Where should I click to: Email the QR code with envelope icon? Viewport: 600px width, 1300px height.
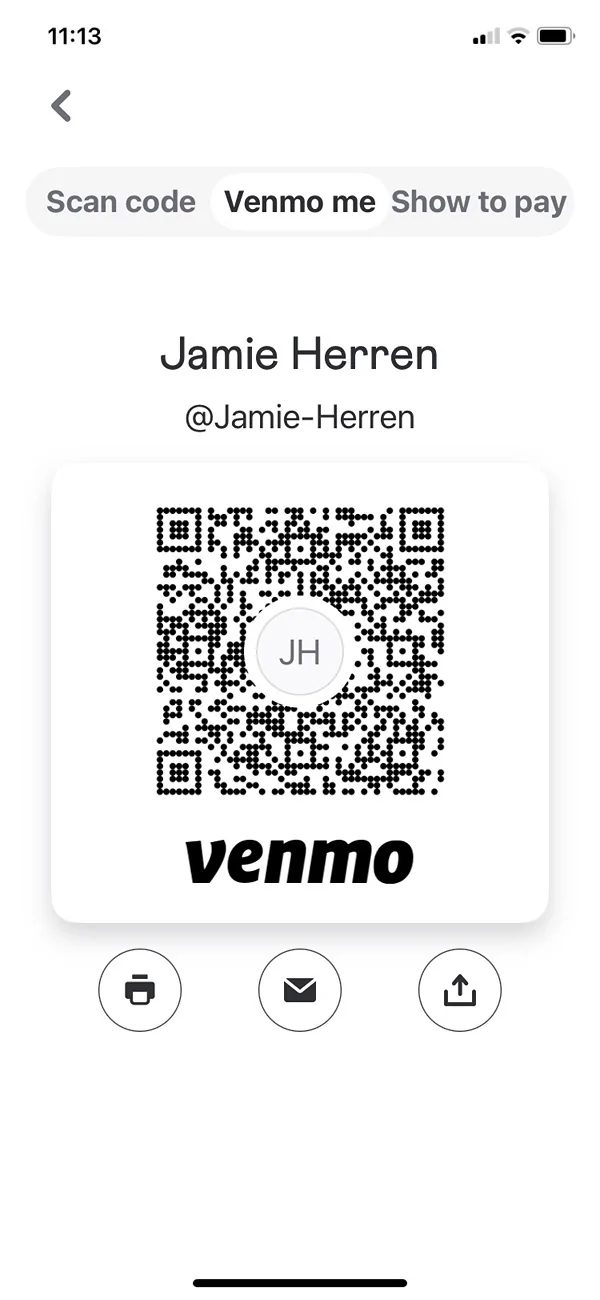pyautogui.click(x=300, y=990)
